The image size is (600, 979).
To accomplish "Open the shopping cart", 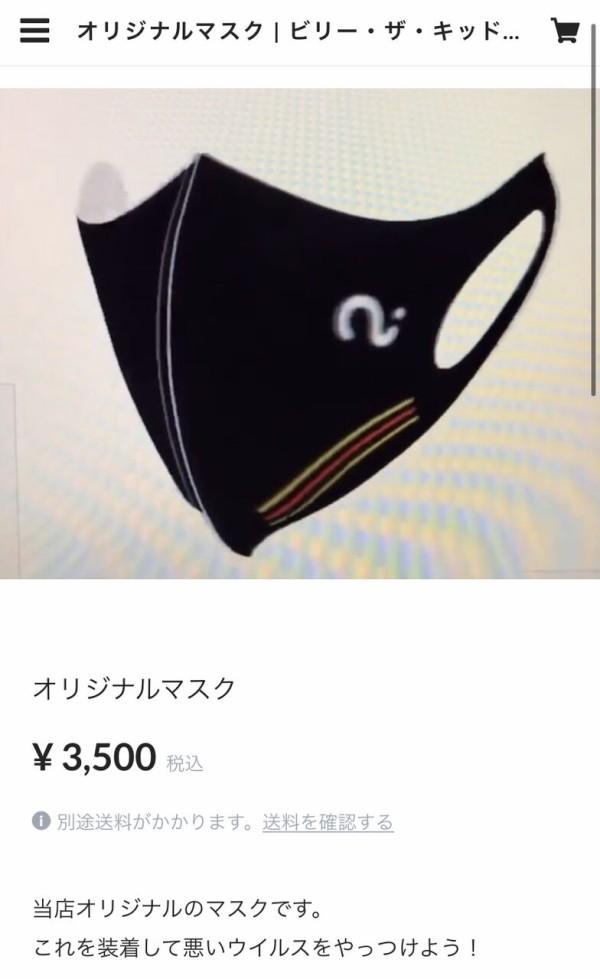I will pyautogui.click(x=565, y=31).
